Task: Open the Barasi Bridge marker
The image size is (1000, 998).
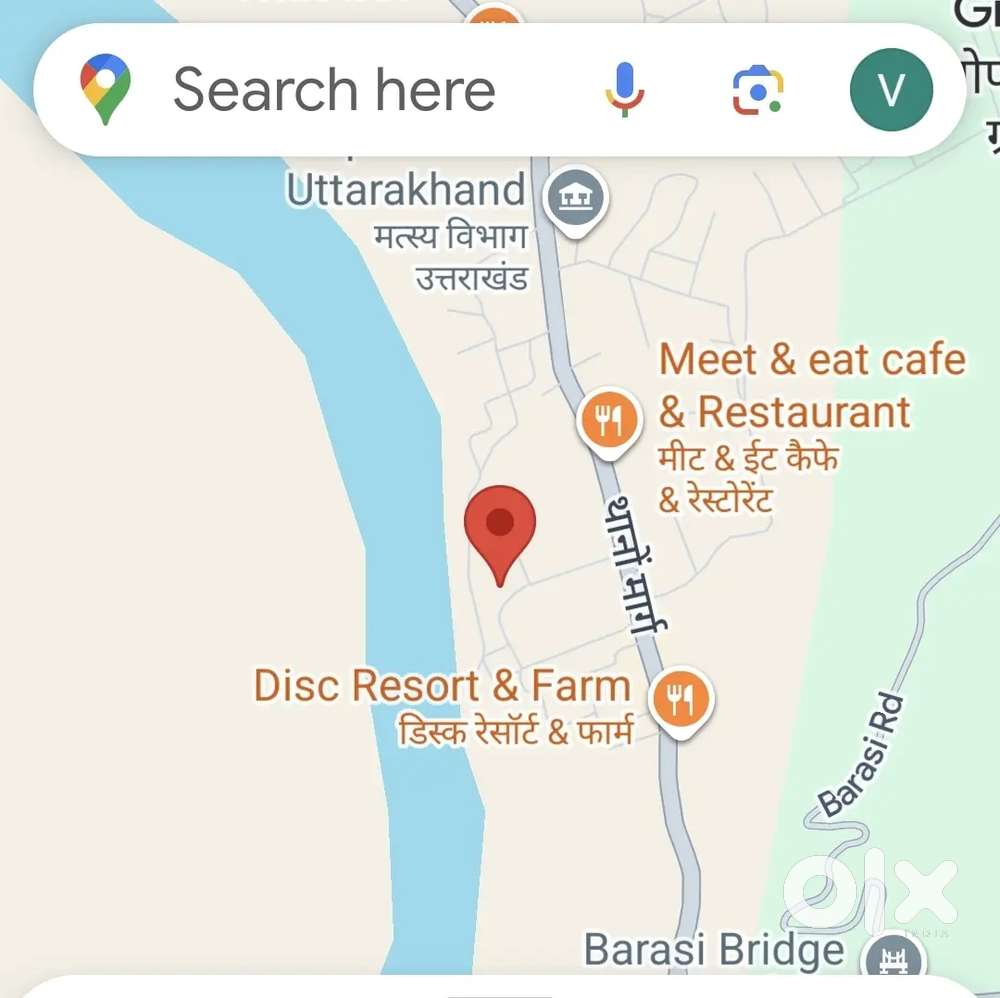Action: click(889, 958)
